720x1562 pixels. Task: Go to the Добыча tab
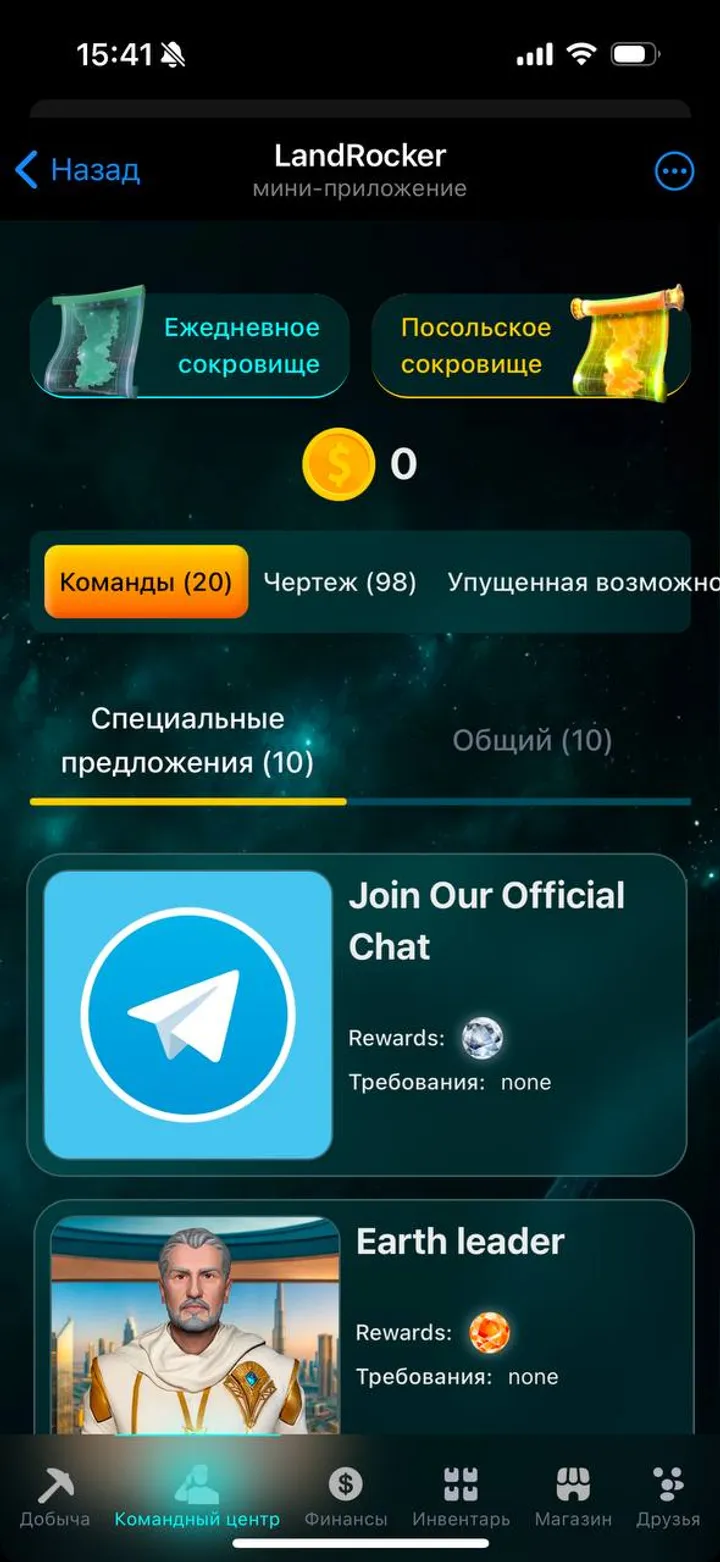[x=55, y=1497]
